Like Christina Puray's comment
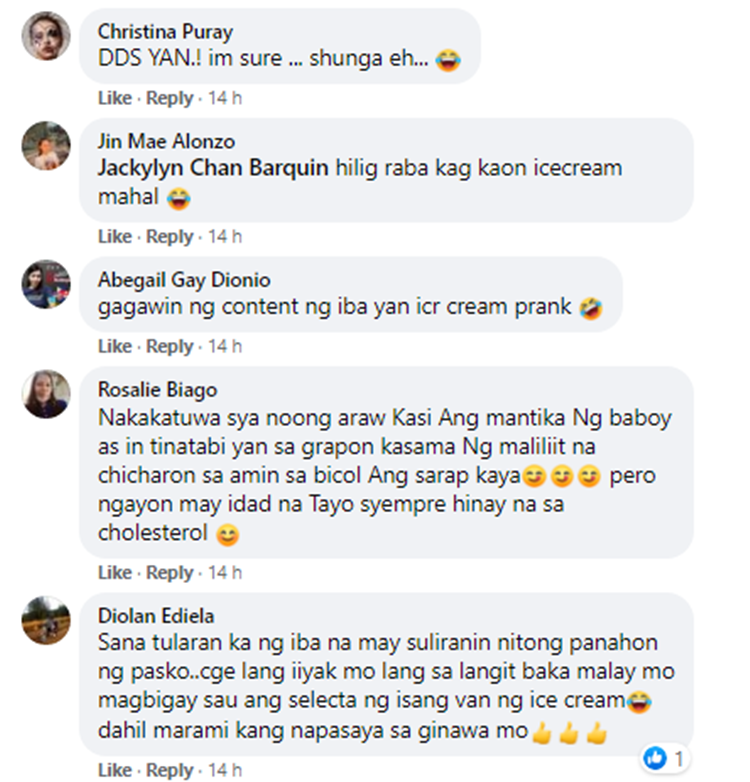 tap(114, 98)
